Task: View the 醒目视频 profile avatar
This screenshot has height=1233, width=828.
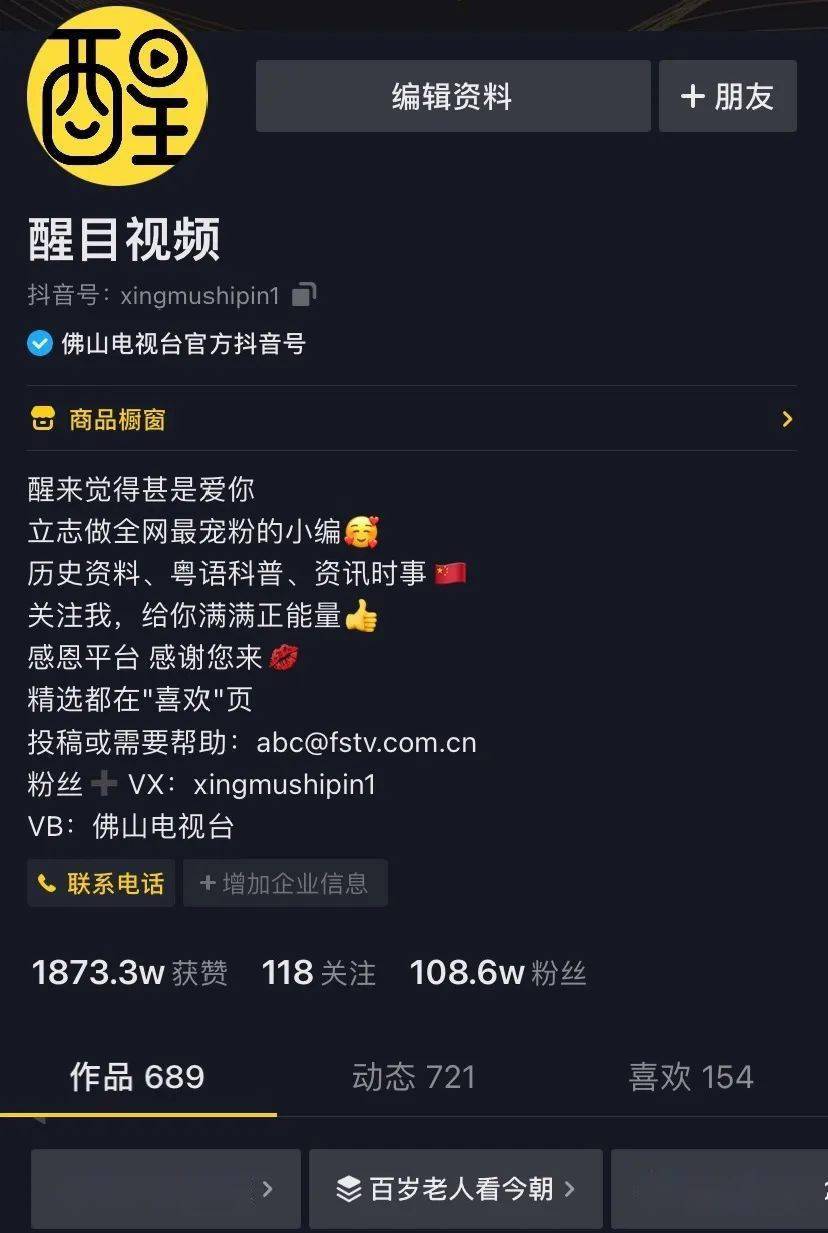Action: [x=117, y=96]
